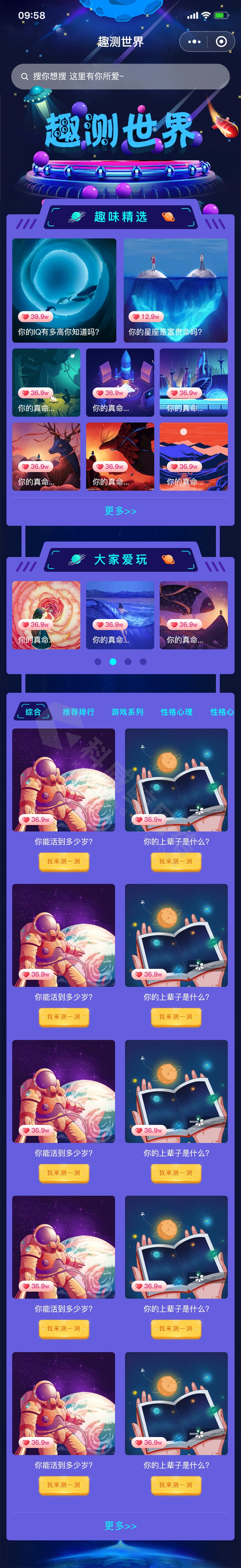The height and width of the screenshot is (1568, 241).
Task: Switch to the 综合 tab
Action: coord(33,711)
